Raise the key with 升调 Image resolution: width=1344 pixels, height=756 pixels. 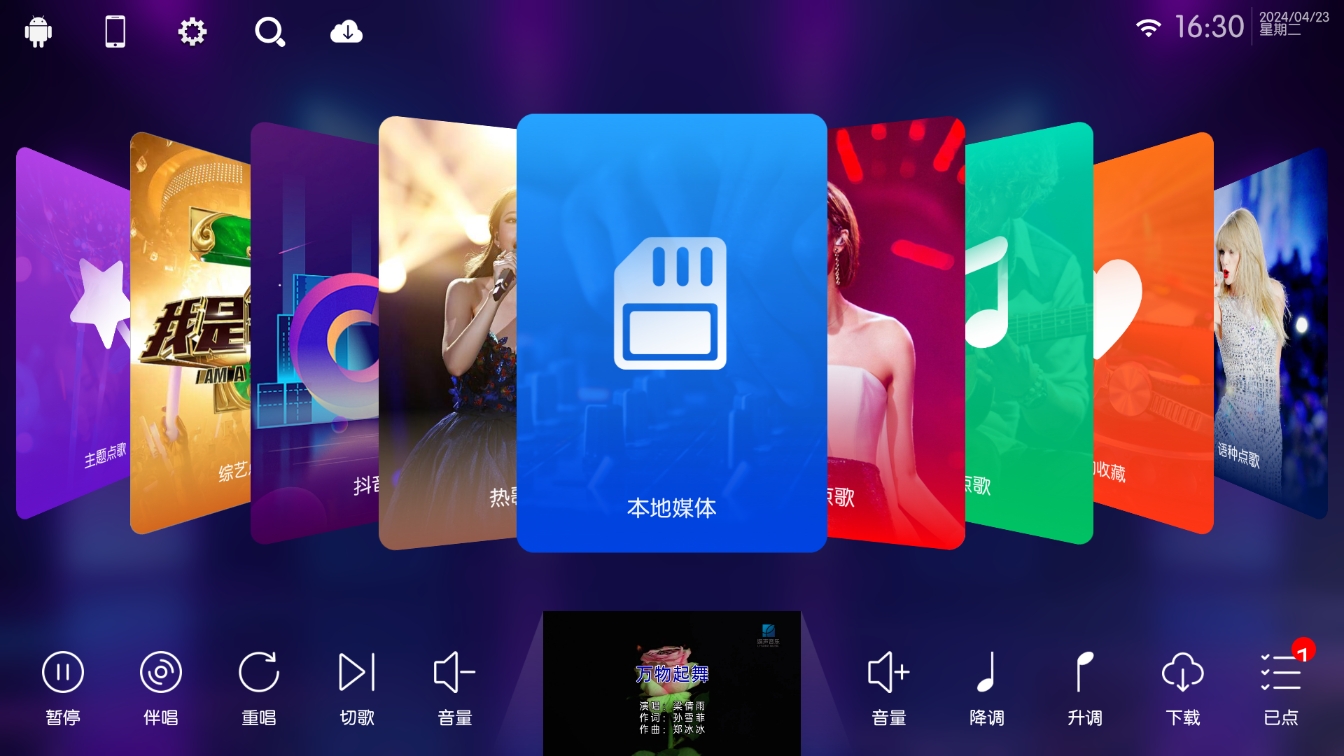click(1084, 687)
